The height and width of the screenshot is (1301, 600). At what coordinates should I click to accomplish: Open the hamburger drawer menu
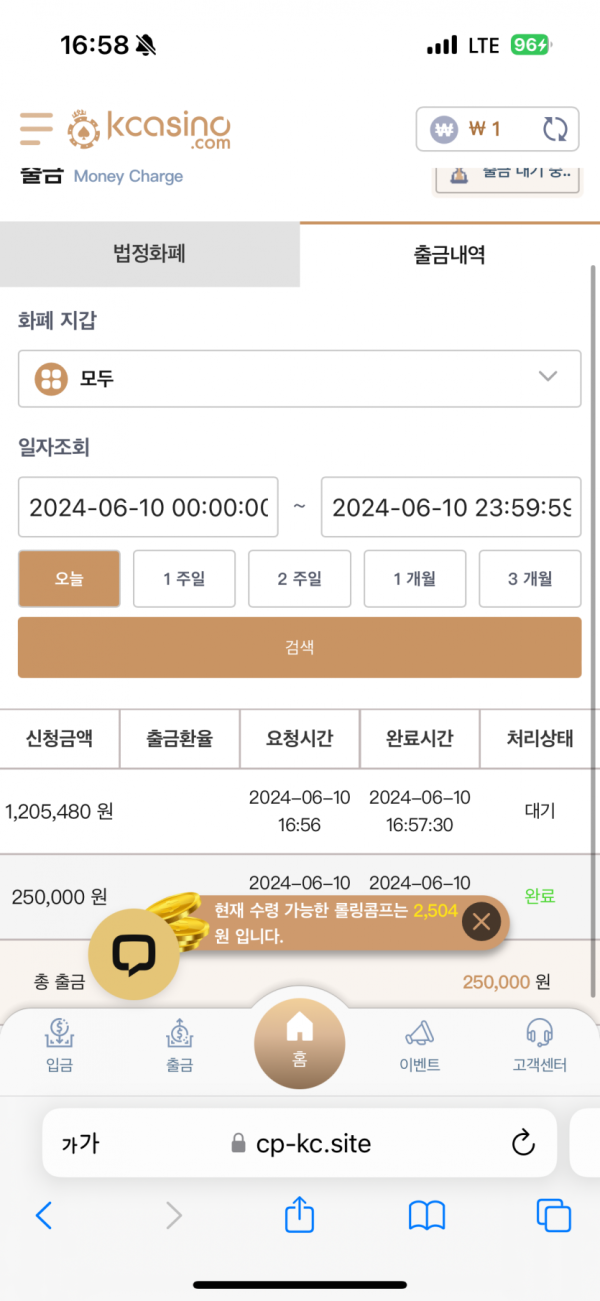coord(36,129)
